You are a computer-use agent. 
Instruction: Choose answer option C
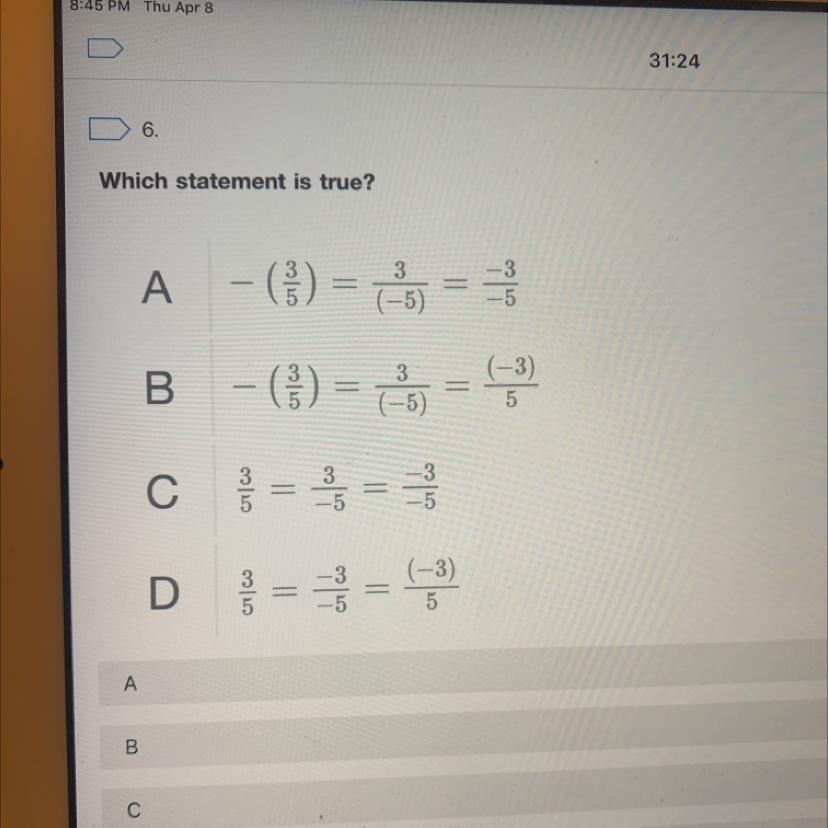click(450, 807)
